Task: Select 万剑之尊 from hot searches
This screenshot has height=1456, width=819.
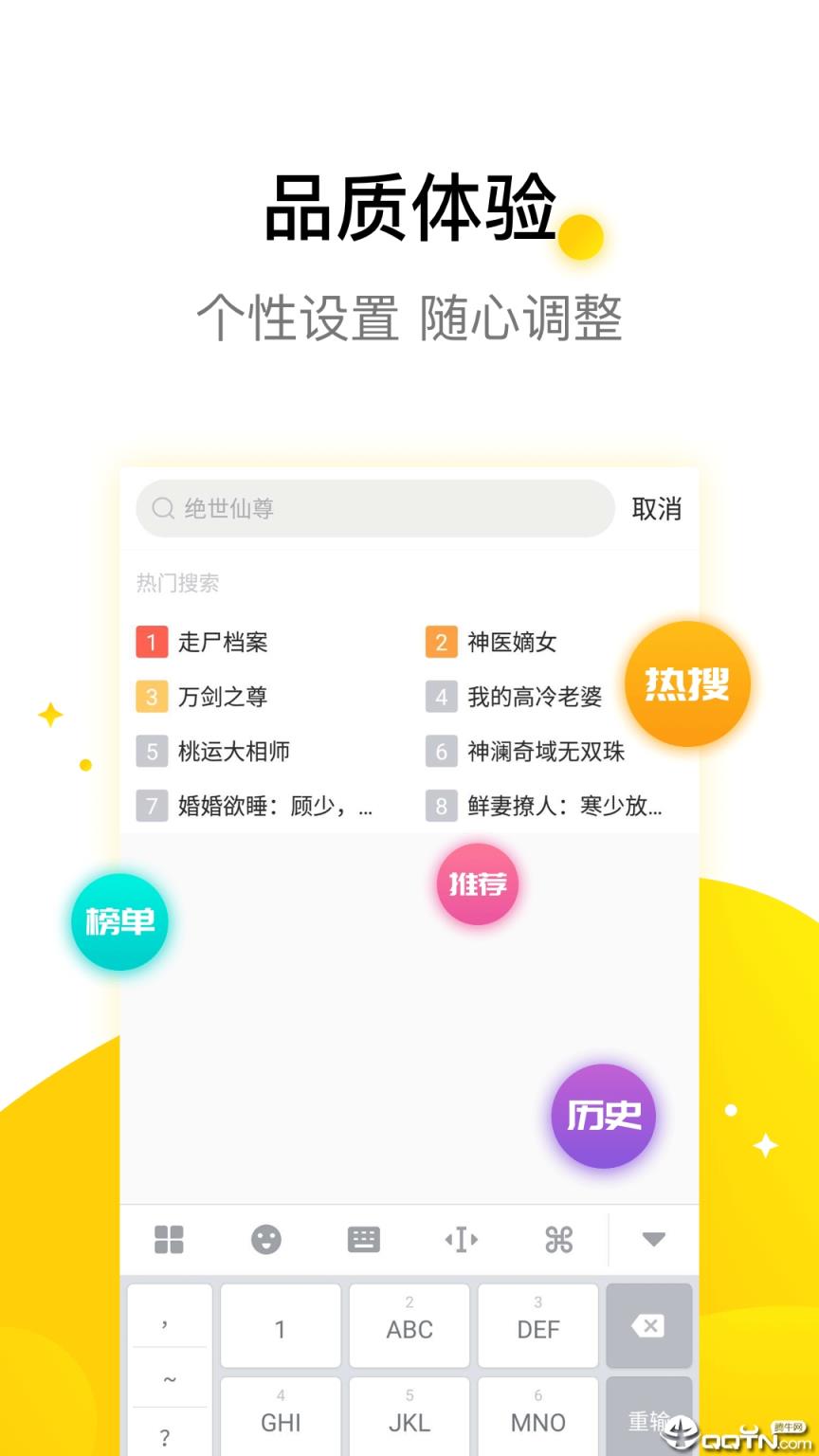Action: [x=225, y=698]
